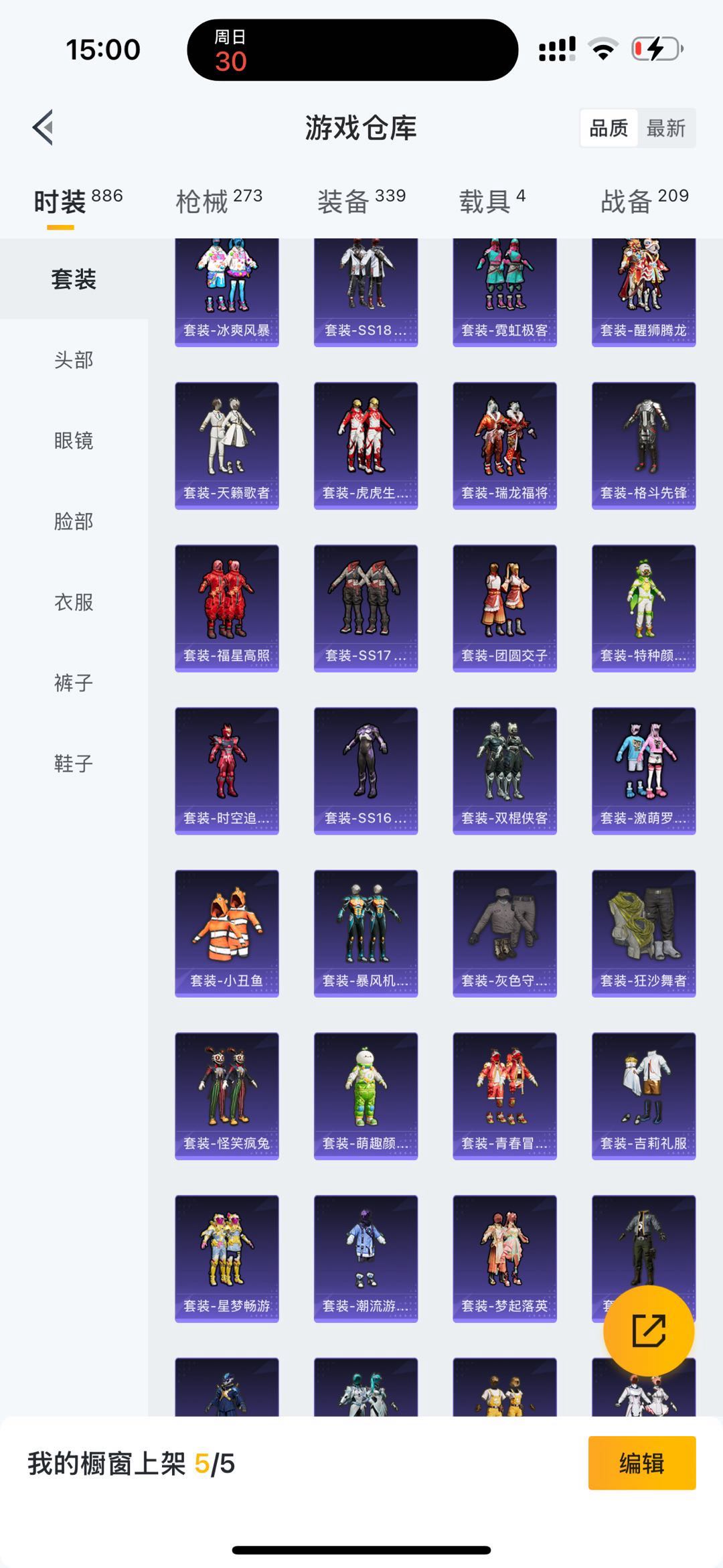This screenshot has height=1568, width=723.
Task: Open the 载具 tab
Action: click(x=492, y=200)
